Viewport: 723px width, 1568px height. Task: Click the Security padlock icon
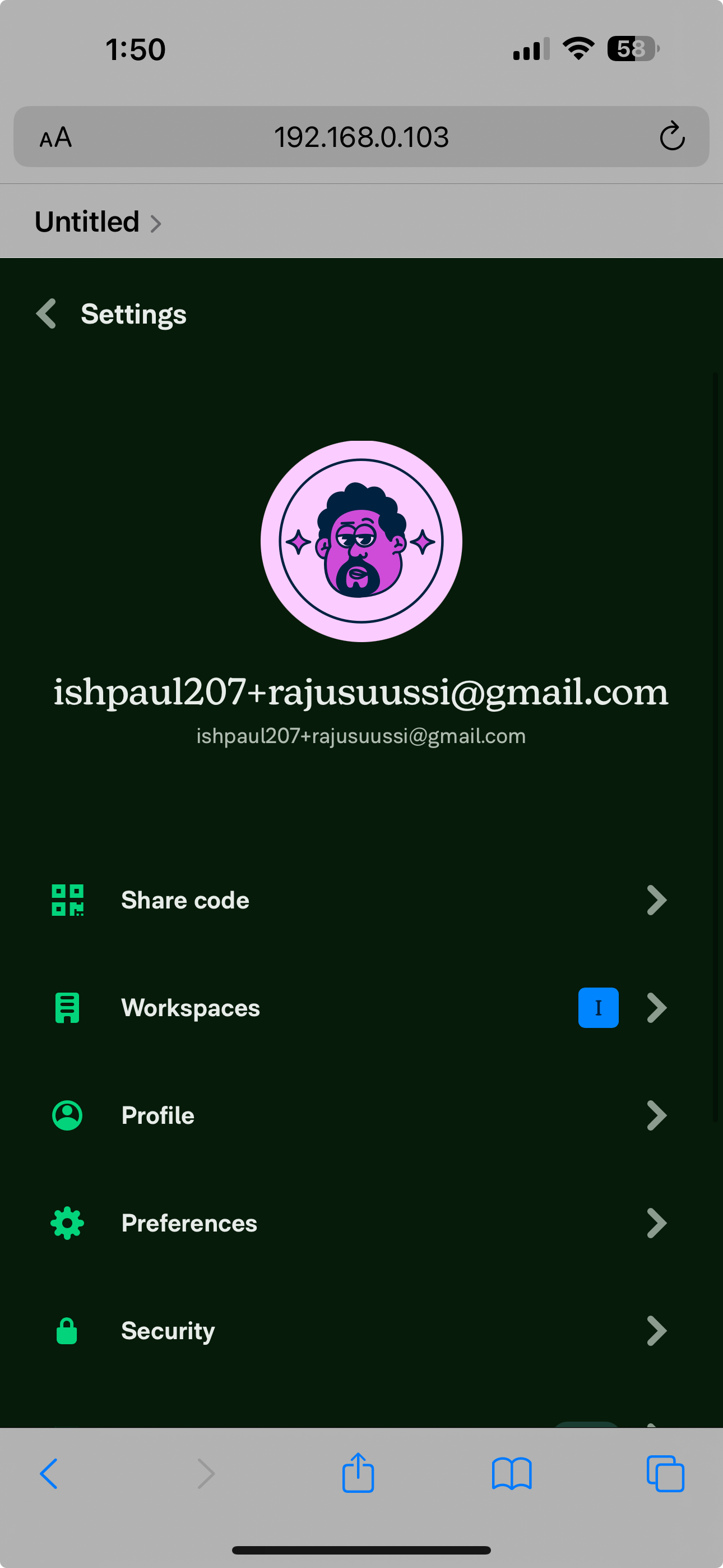pos(67,1331)
